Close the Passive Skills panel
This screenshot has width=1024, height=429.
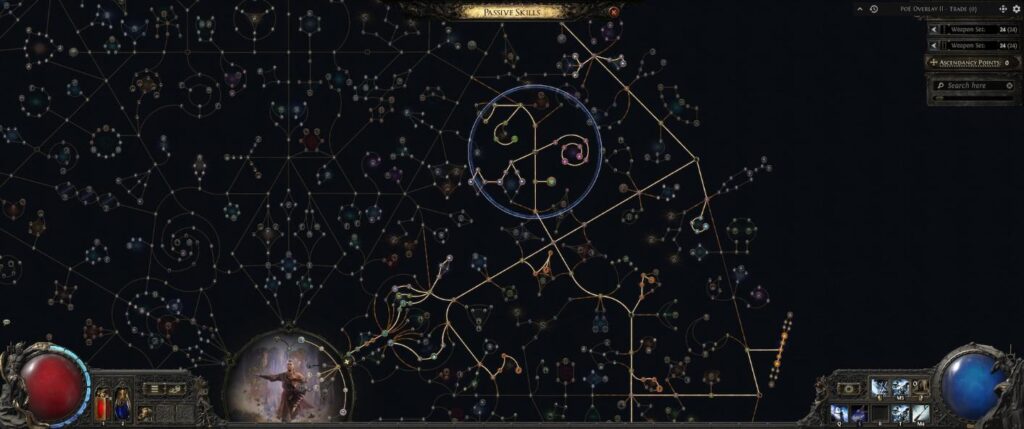613,12
